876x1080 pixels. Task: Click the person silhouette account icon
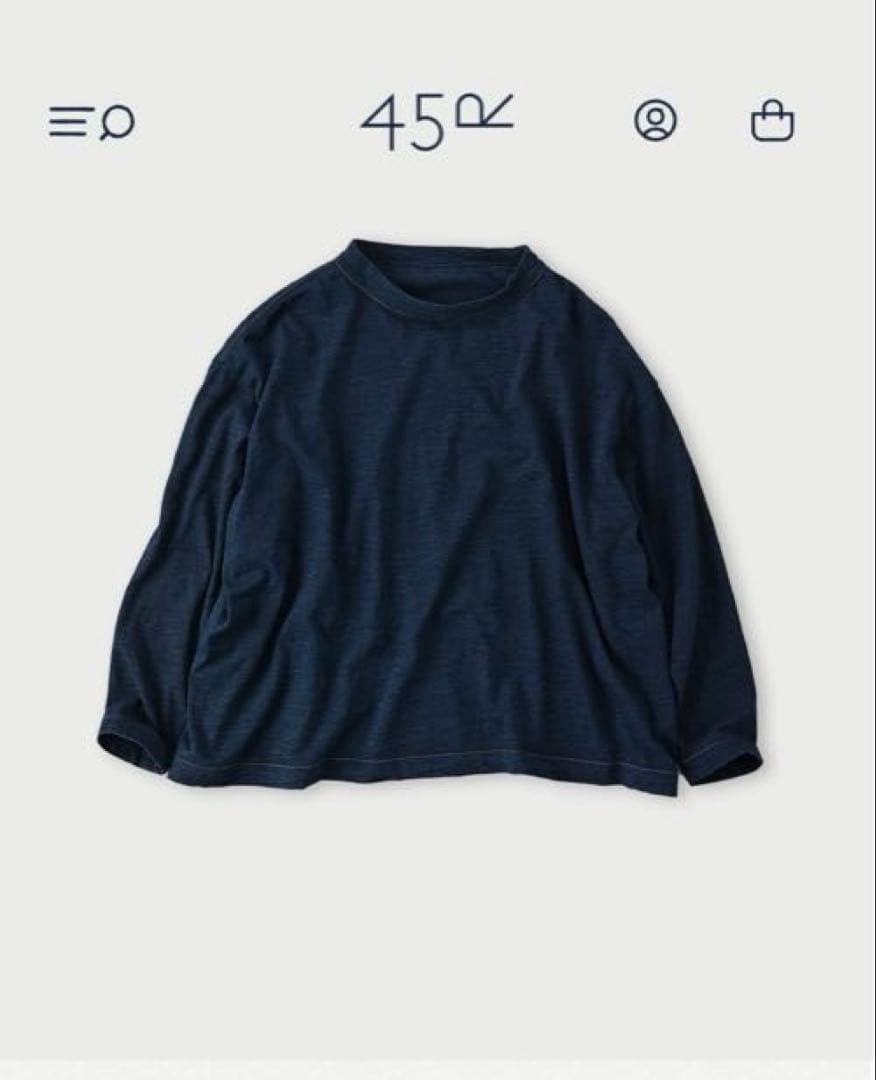[656, 122]
